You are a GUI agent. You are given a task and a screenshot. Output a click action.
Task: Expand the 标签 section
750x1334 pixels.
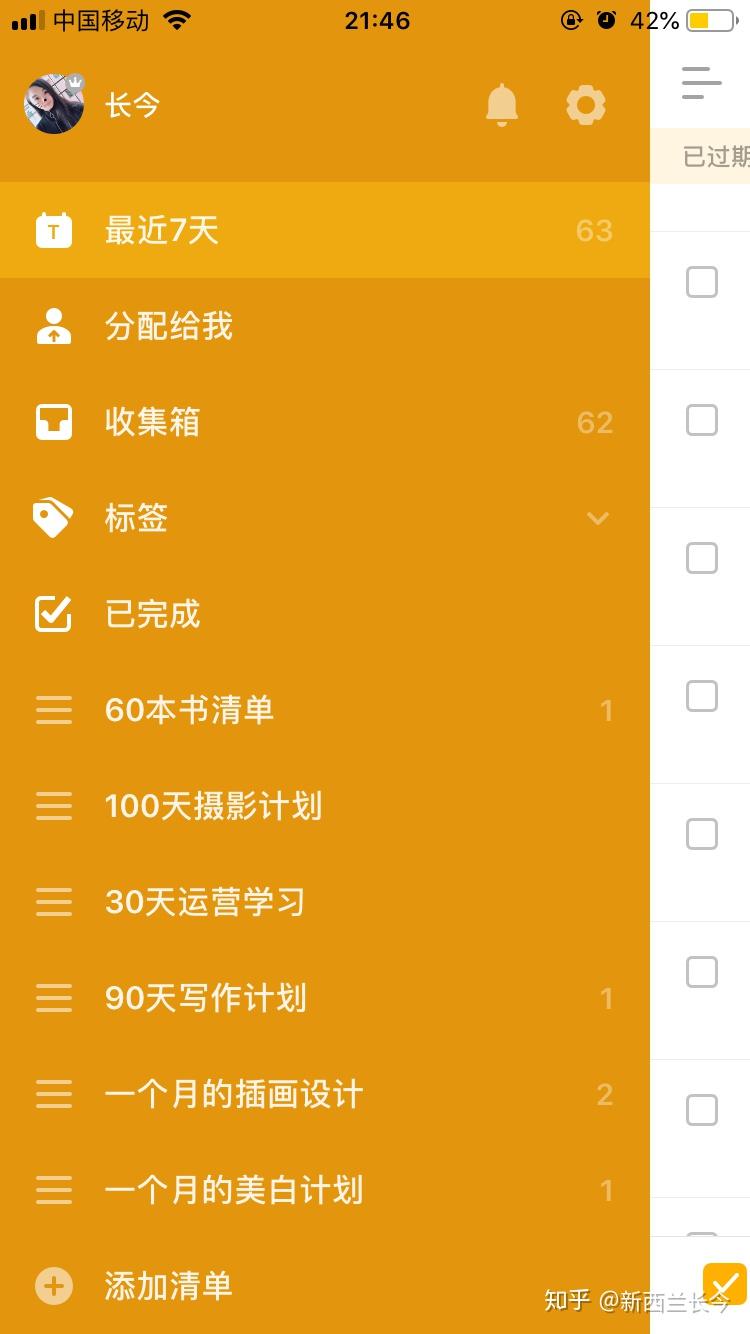(x=597, y=518)
